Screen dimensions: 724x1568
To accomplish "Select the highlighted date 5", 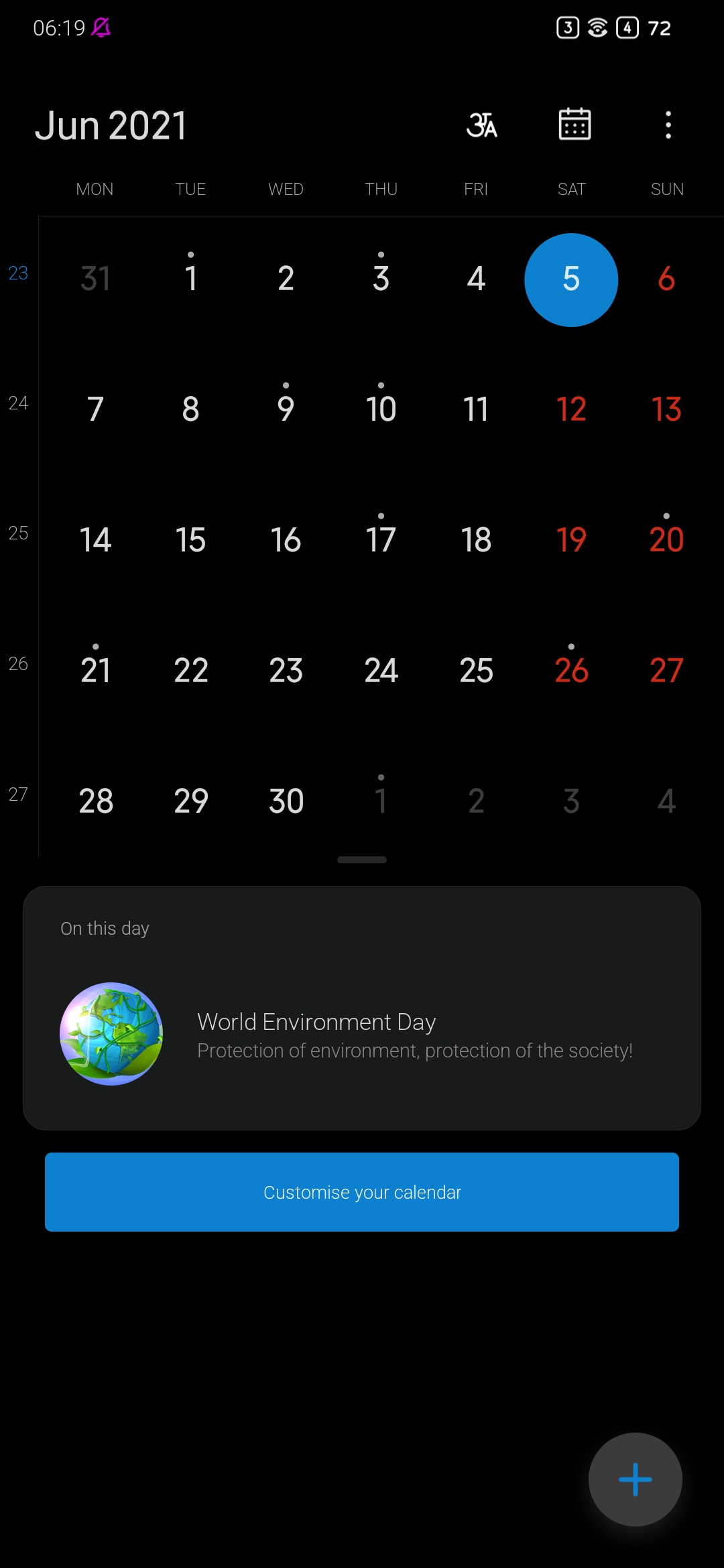I will (571, 279).
